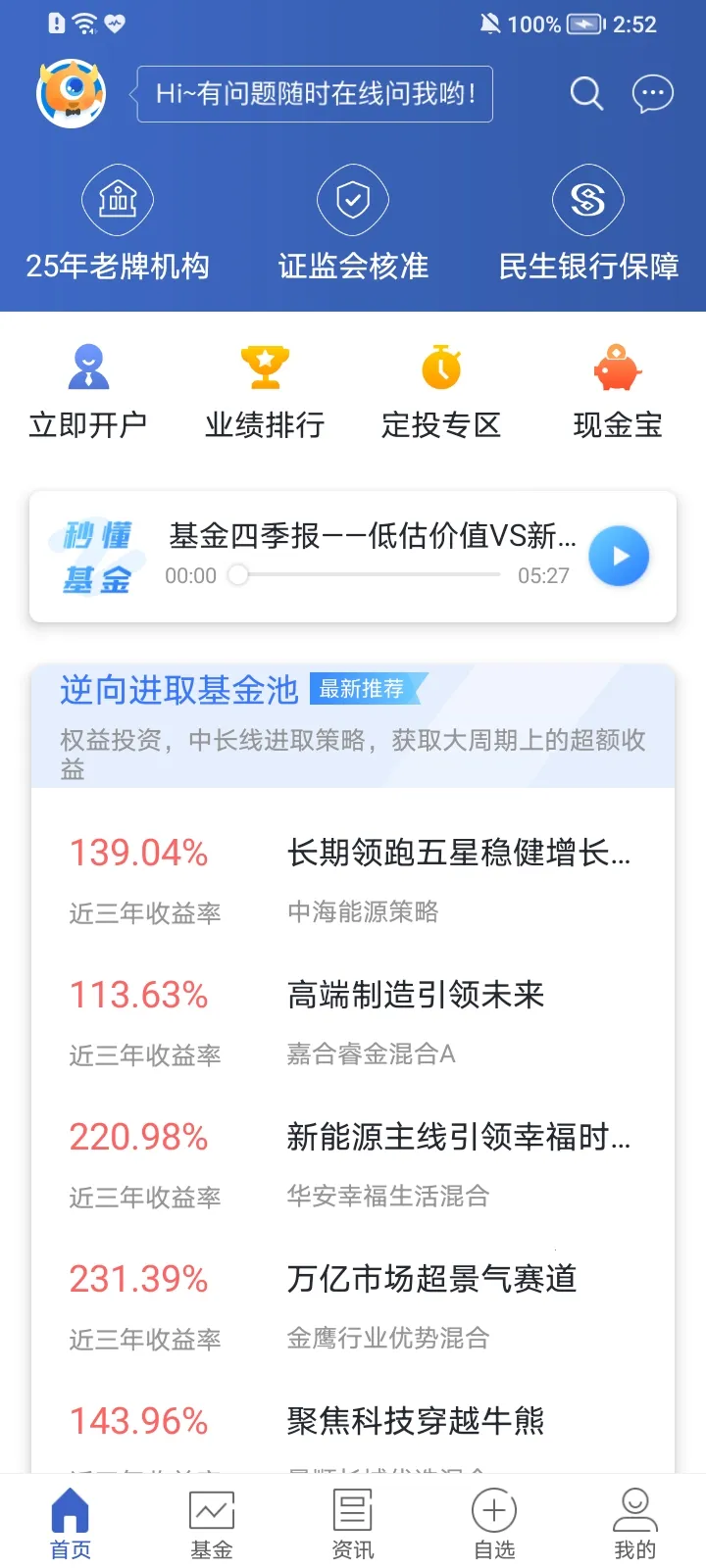Tap the 首页 home tab

pyautogui.click(x=71, y=1524)
